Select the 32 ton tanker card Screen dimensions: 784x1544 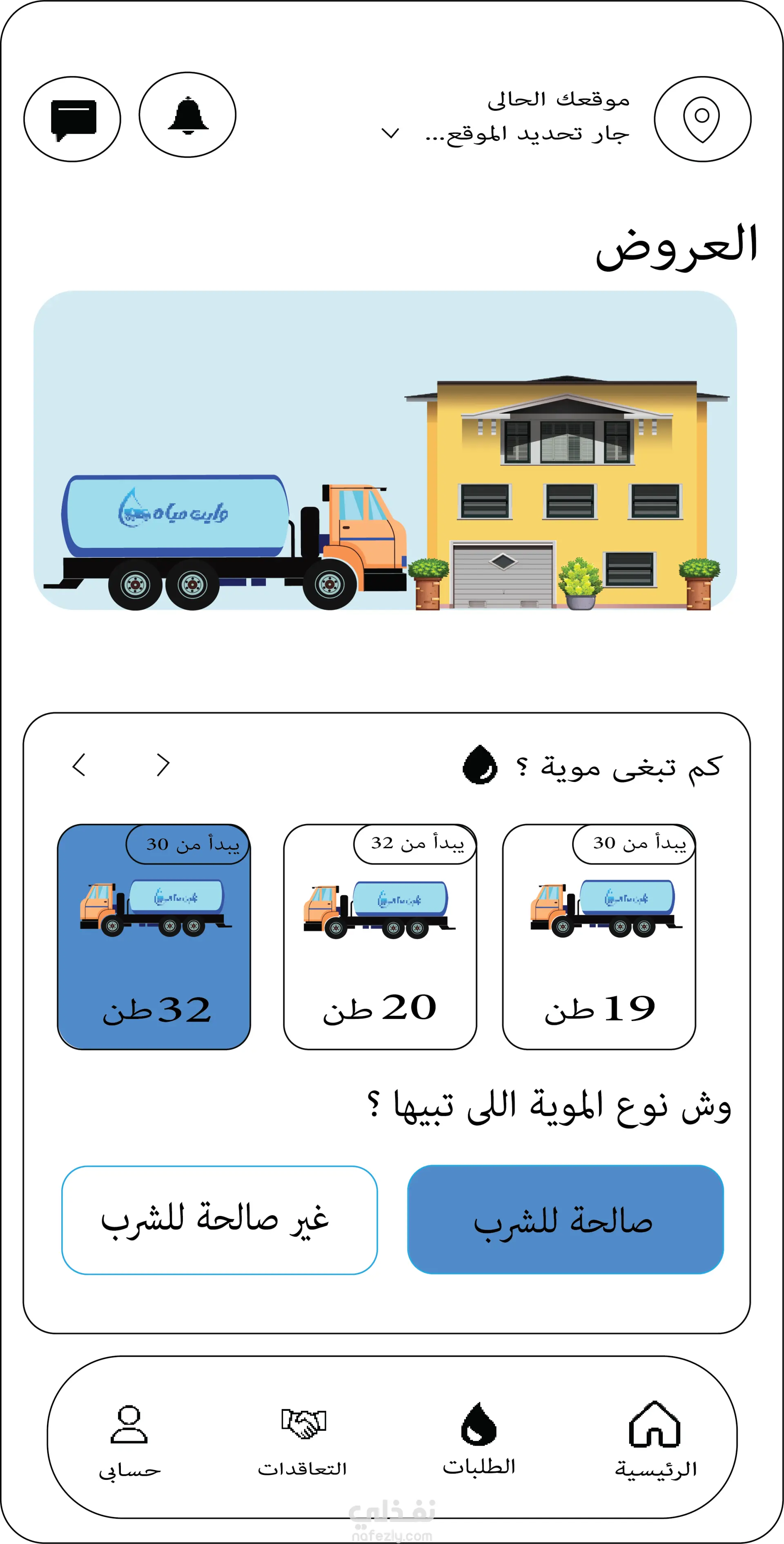tap(154, 937)
